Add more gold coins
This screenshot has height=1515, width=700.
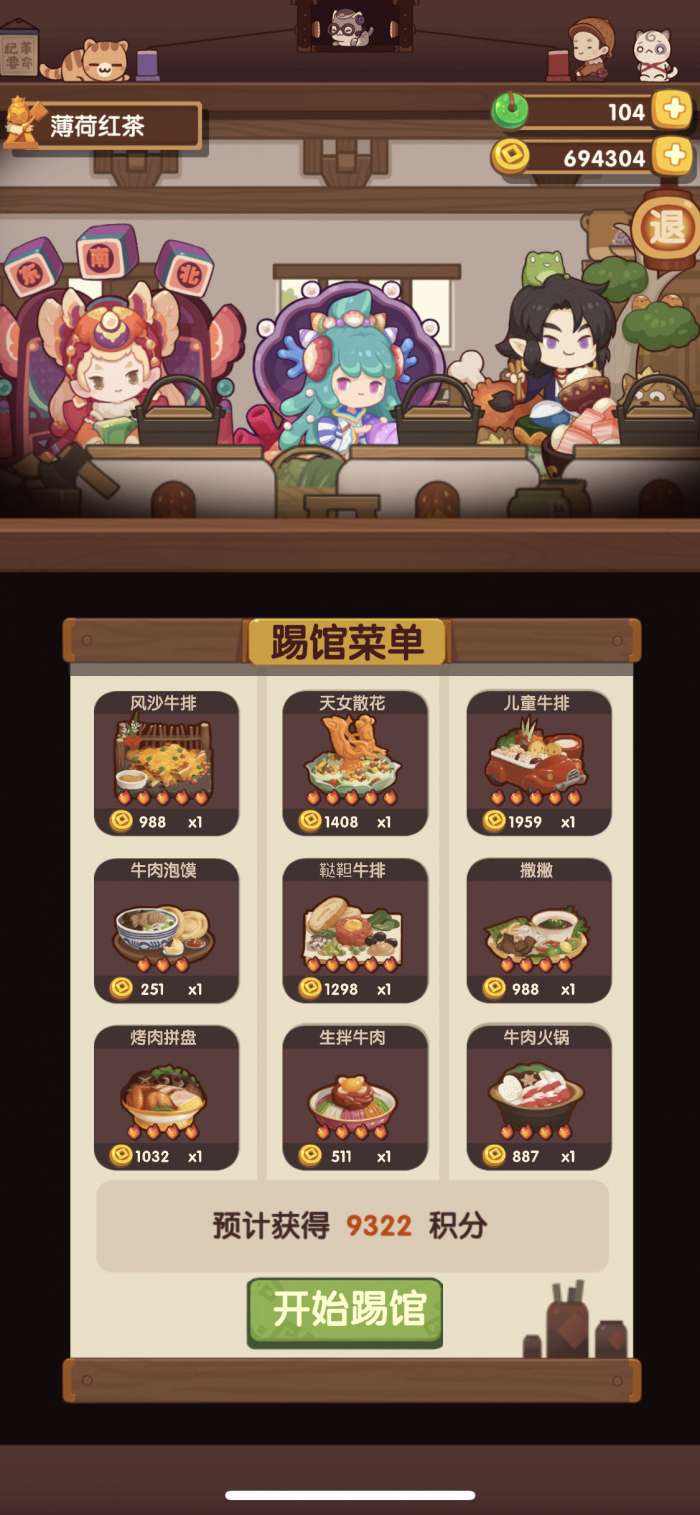click(672, 155)
